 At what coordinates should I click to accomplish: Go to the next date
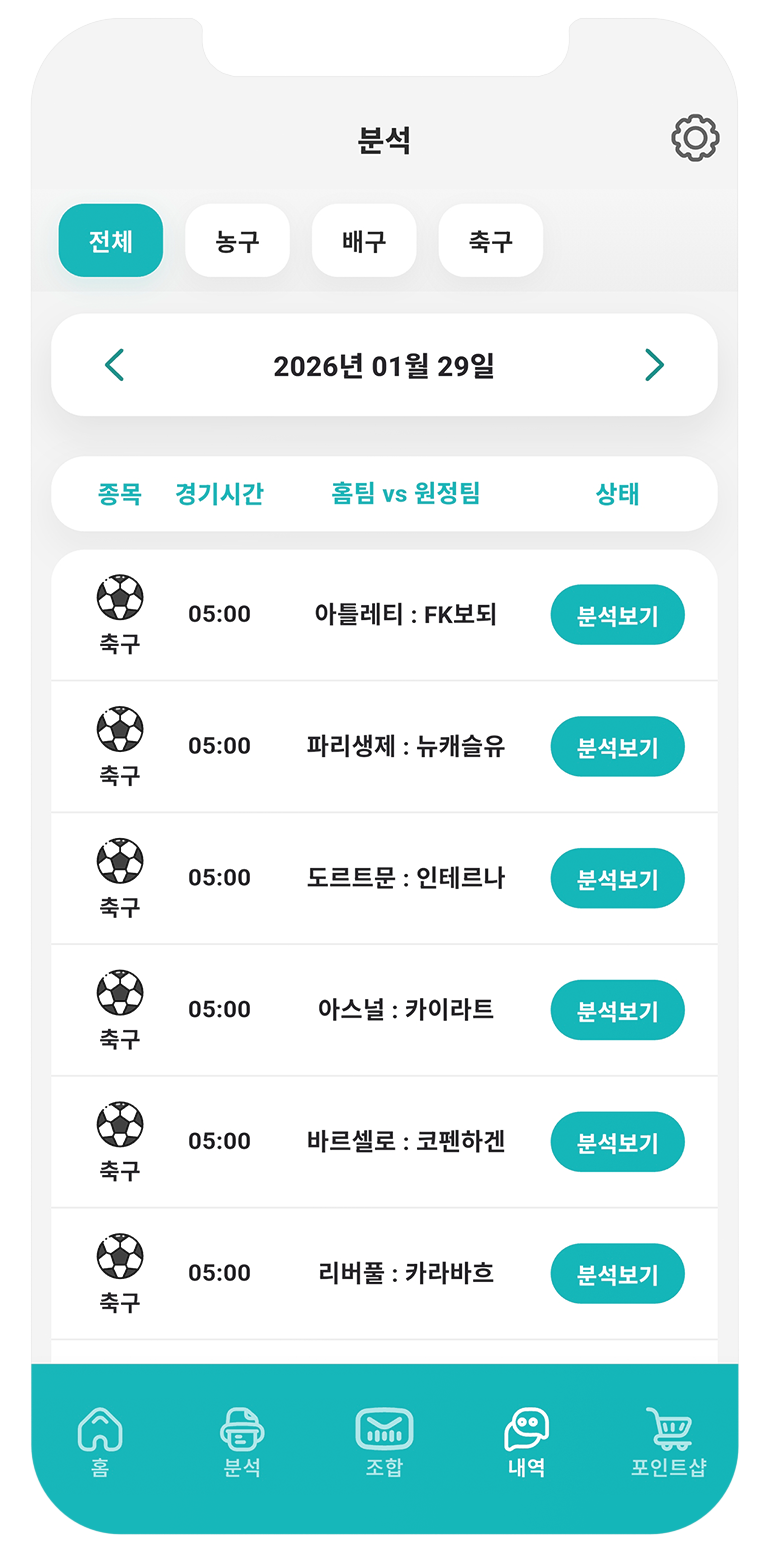(654, 365)
